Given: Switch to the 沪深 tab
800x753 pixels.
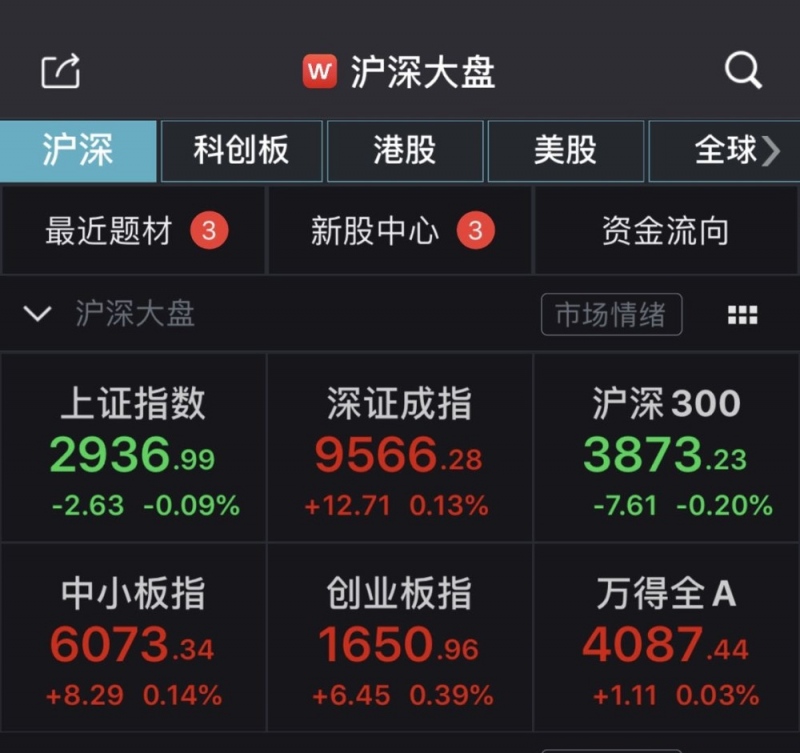Looking at the screenshot, I should [78, 151].
